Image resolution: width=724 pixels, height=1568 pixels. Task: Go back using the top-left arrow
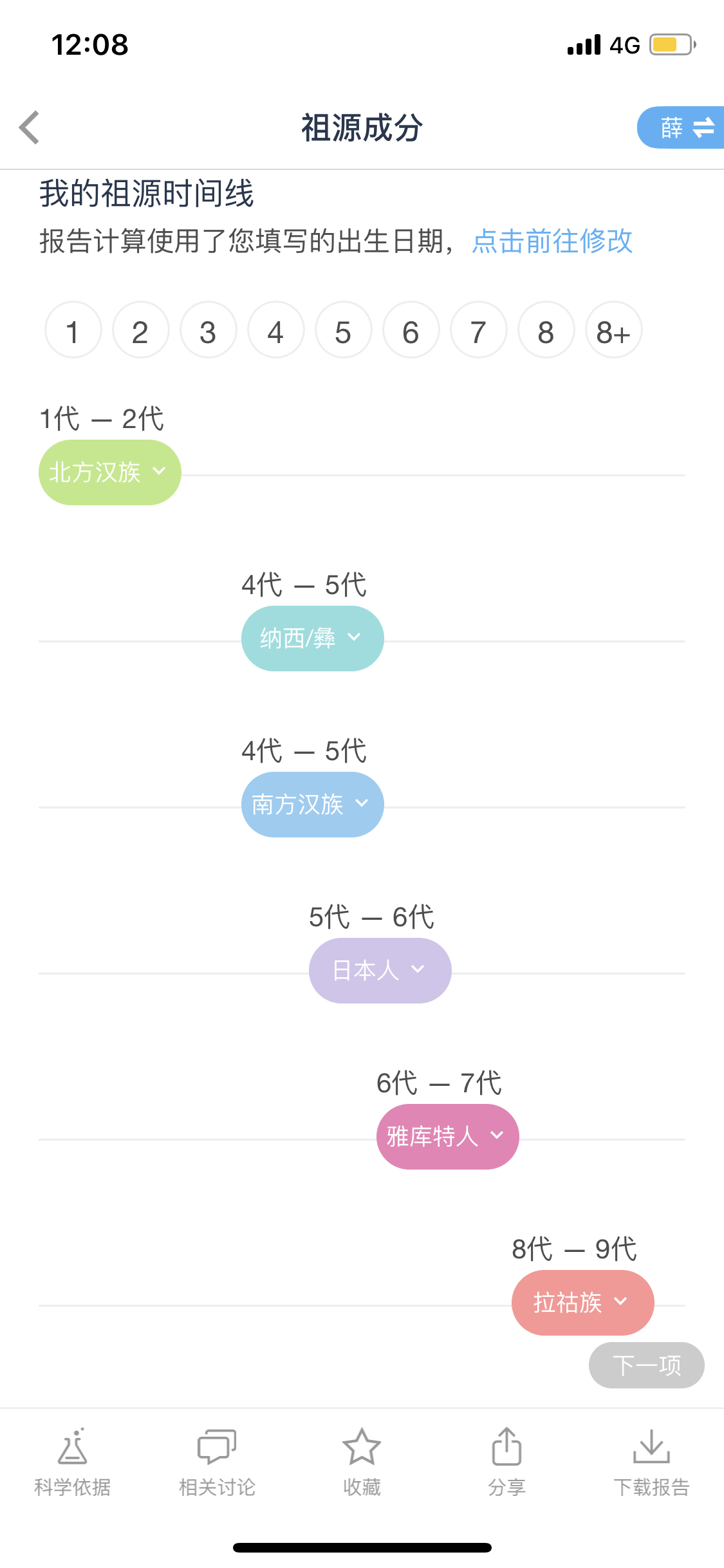tap(30, 127)
